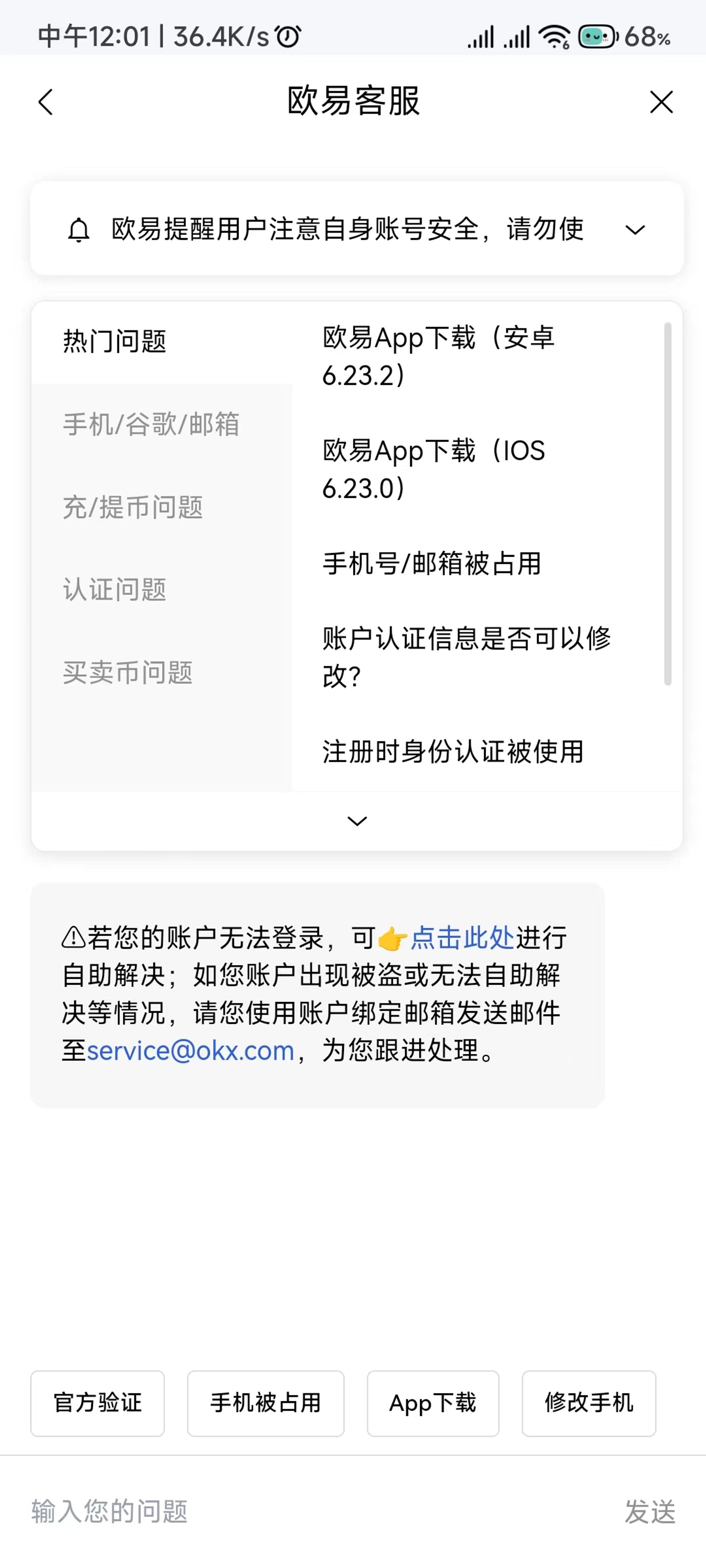Open 手机号/邮箱被占用 question

coord(431,563)
